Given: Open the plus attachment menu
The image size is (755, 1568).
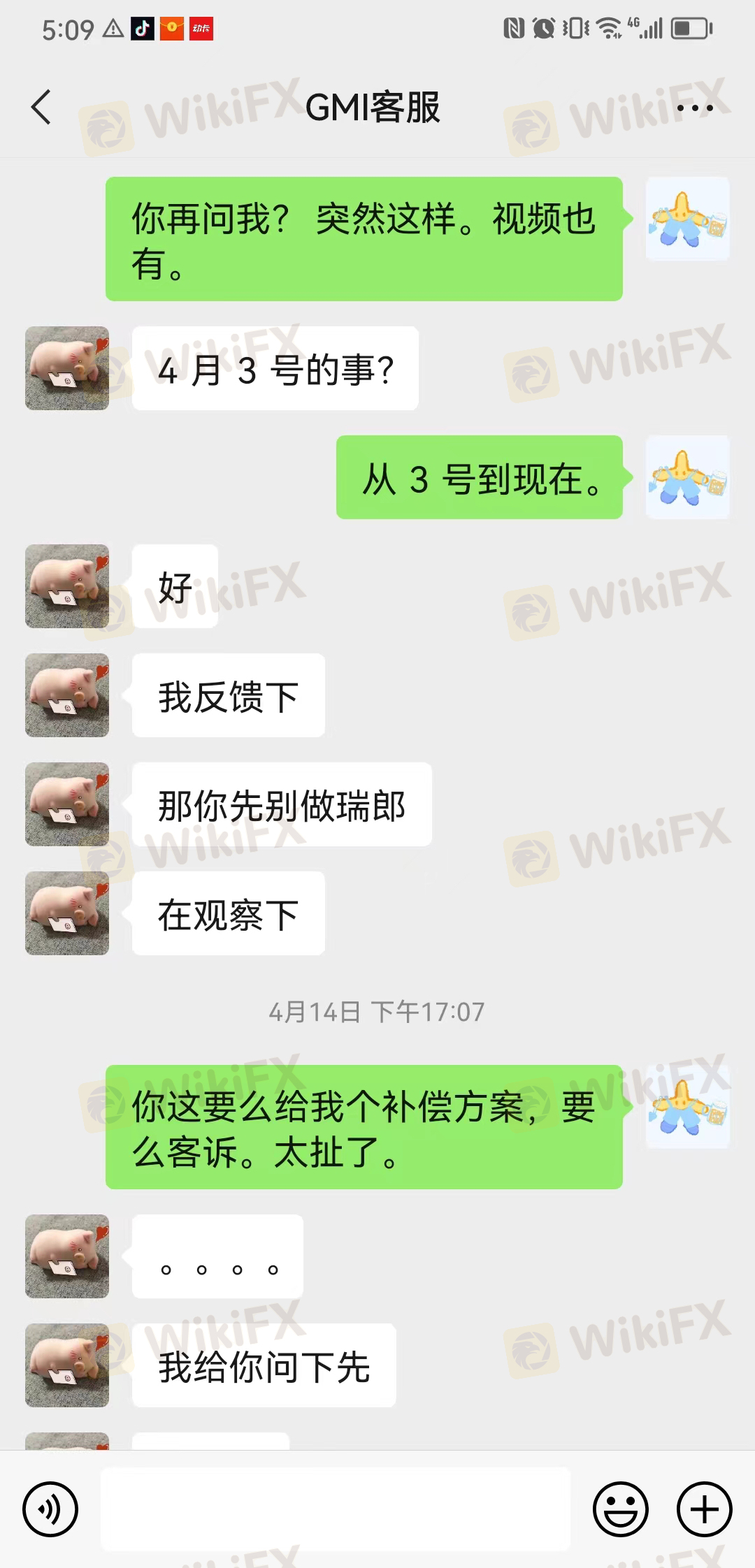Looking at the screenshot, I should pyautogui.click(x=705, y=1509).
